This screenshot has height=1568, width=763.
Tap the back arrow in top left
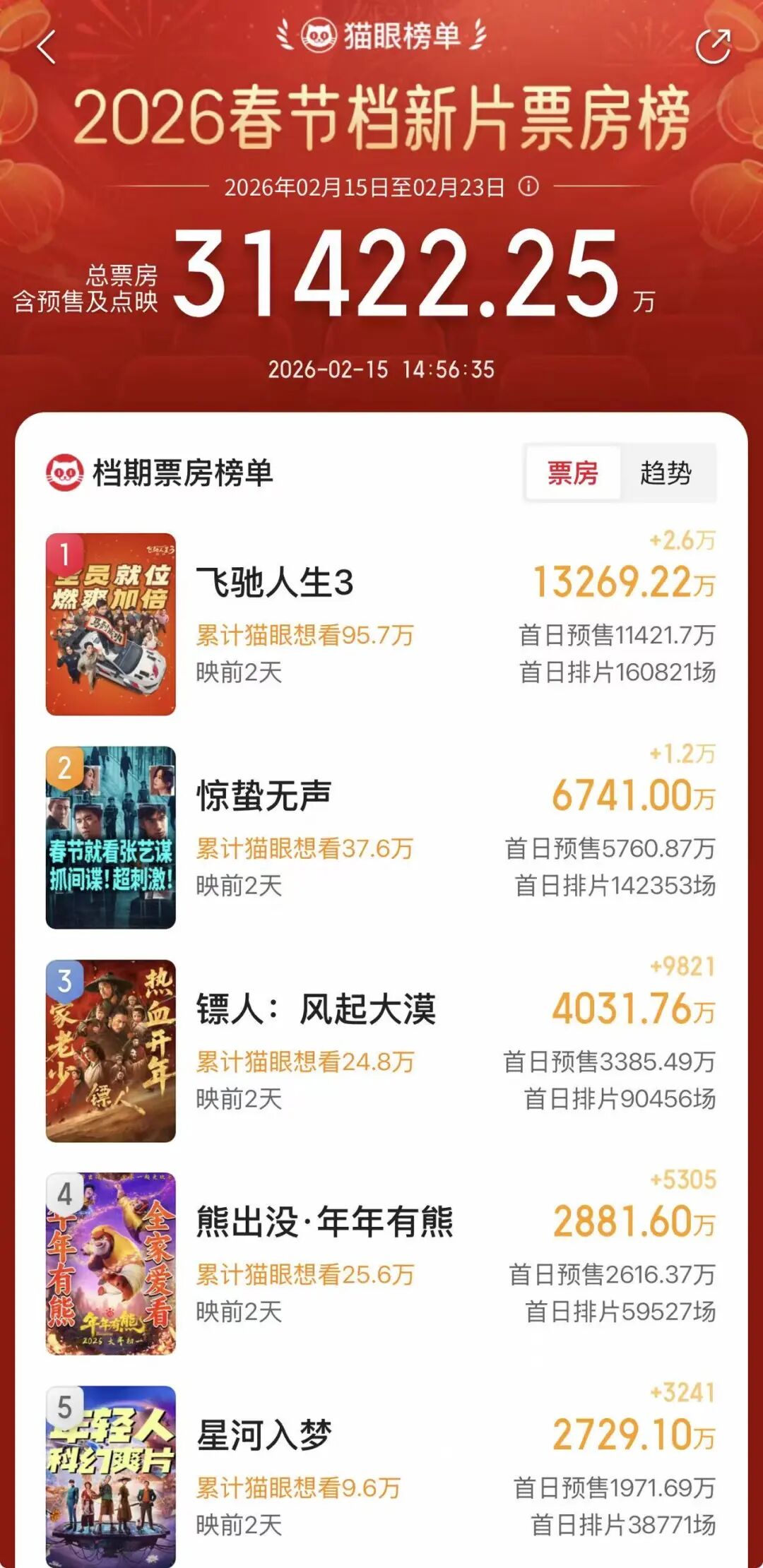(45, 45)
